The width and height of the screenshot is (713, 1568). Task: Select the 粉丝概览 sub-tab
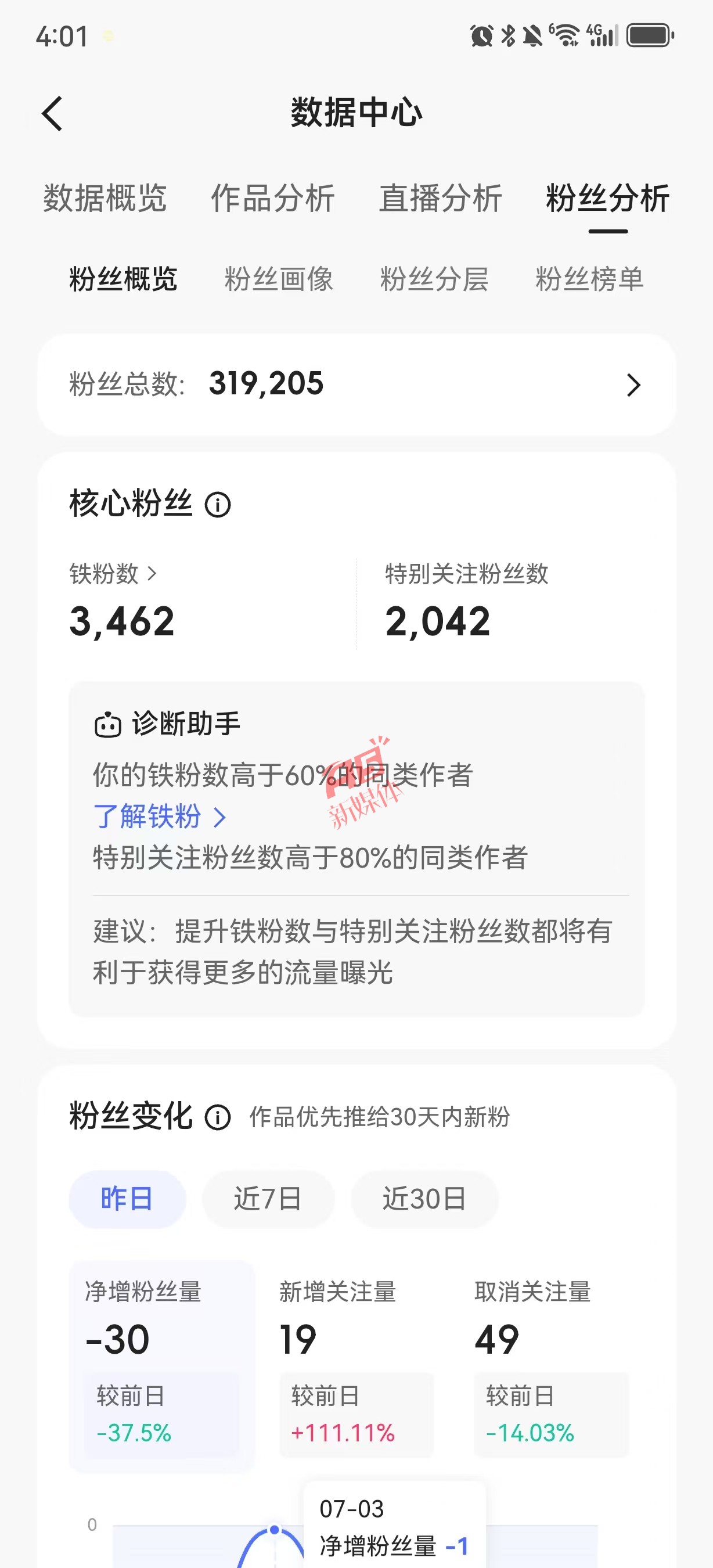pyautogui.click(x=124, y=279)
